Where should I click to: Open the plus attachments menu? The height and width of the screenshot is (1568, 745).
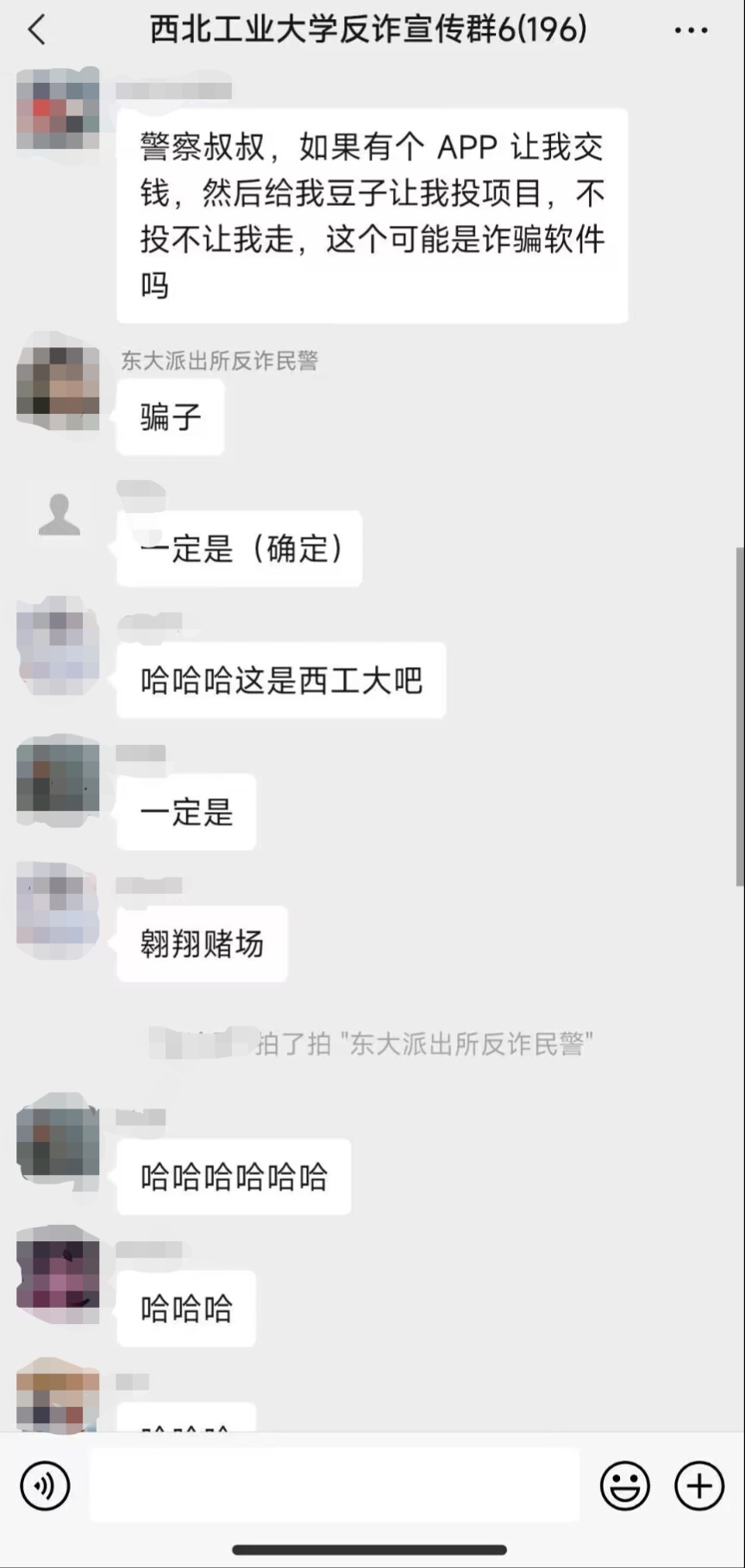pos(699,1485)
